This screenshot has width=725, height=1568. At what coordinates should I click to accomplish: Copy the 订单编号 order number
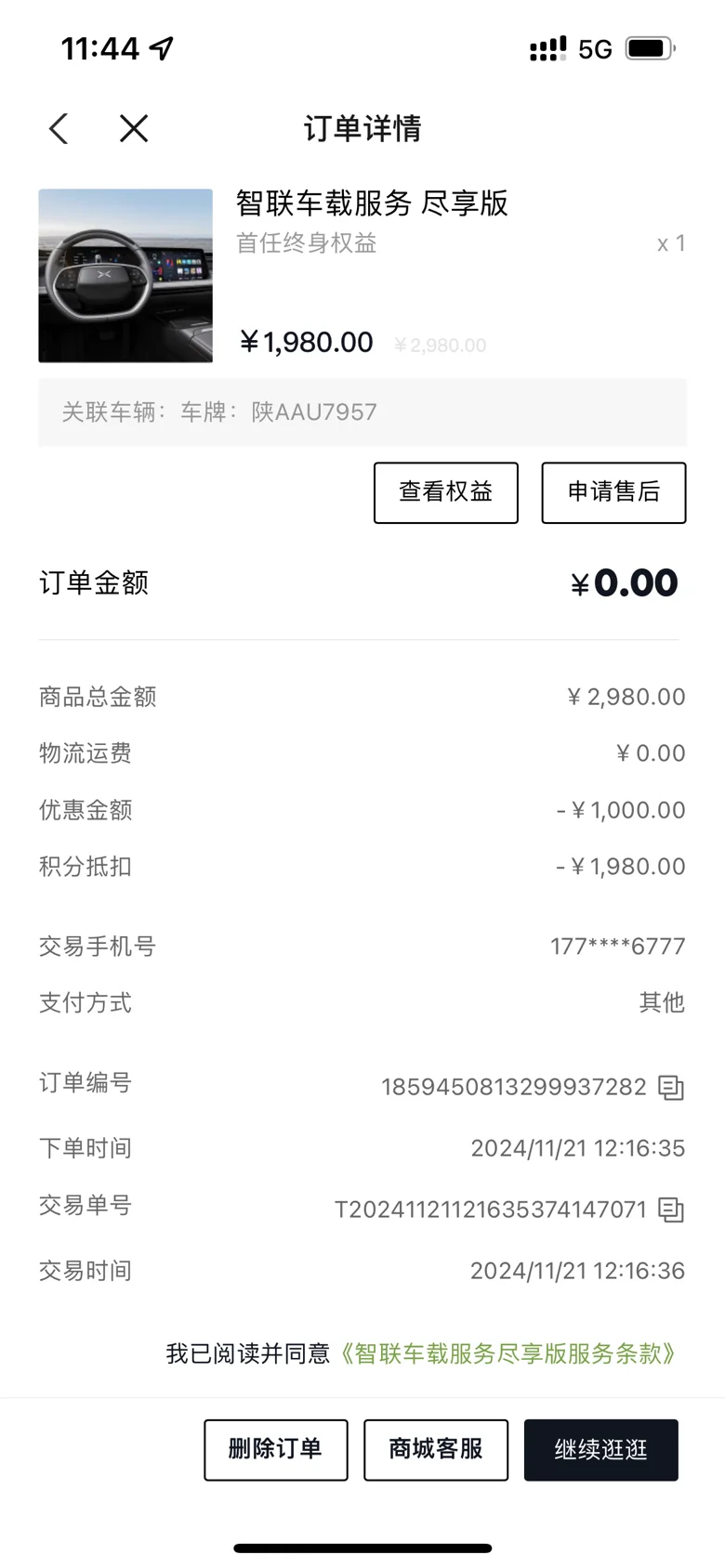point(671,1088)
